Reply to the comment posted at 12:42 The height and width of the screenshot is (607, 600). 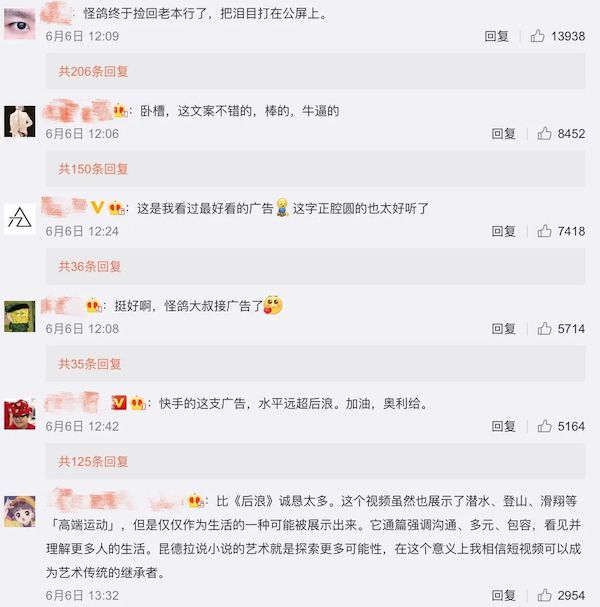pos(503,426)
